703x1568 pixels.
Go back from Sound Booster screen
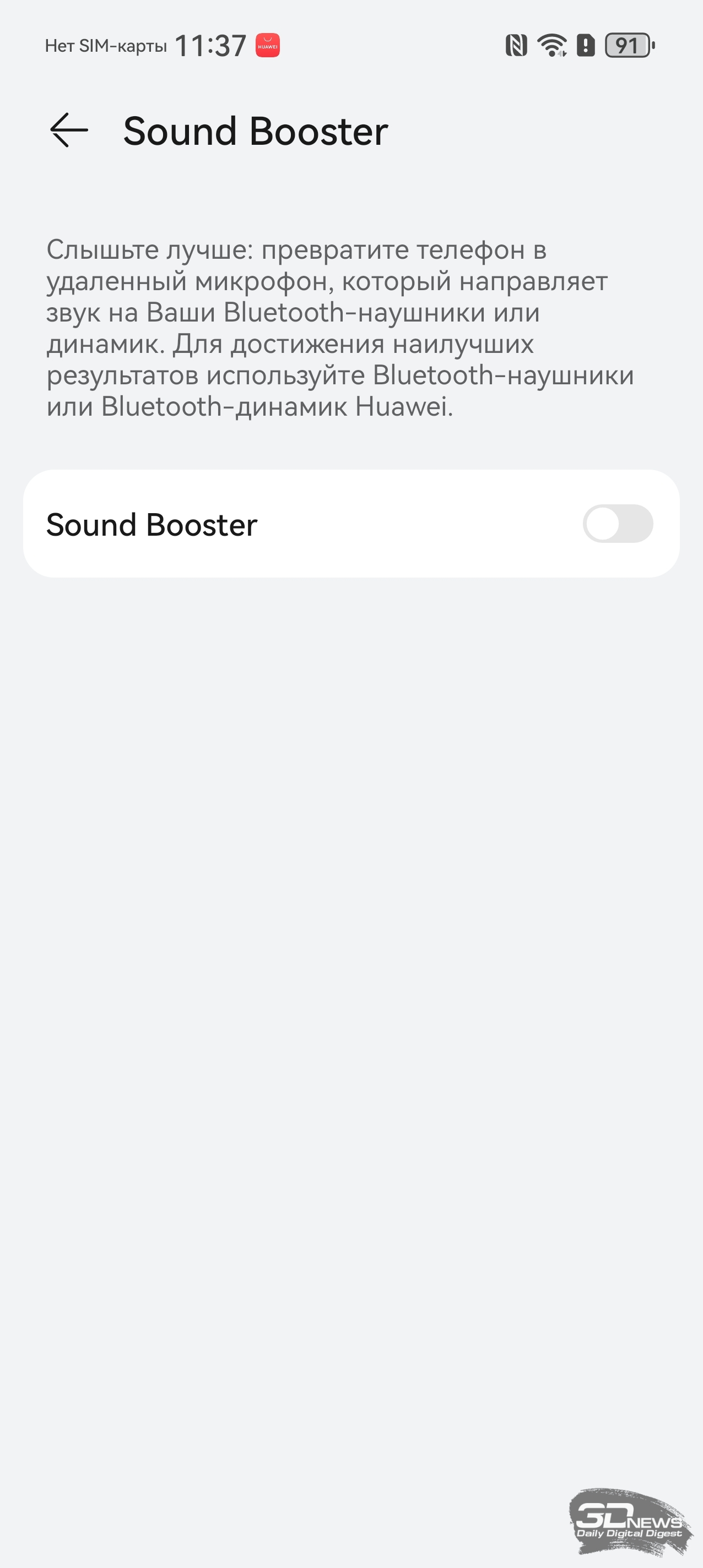(69, 130)
